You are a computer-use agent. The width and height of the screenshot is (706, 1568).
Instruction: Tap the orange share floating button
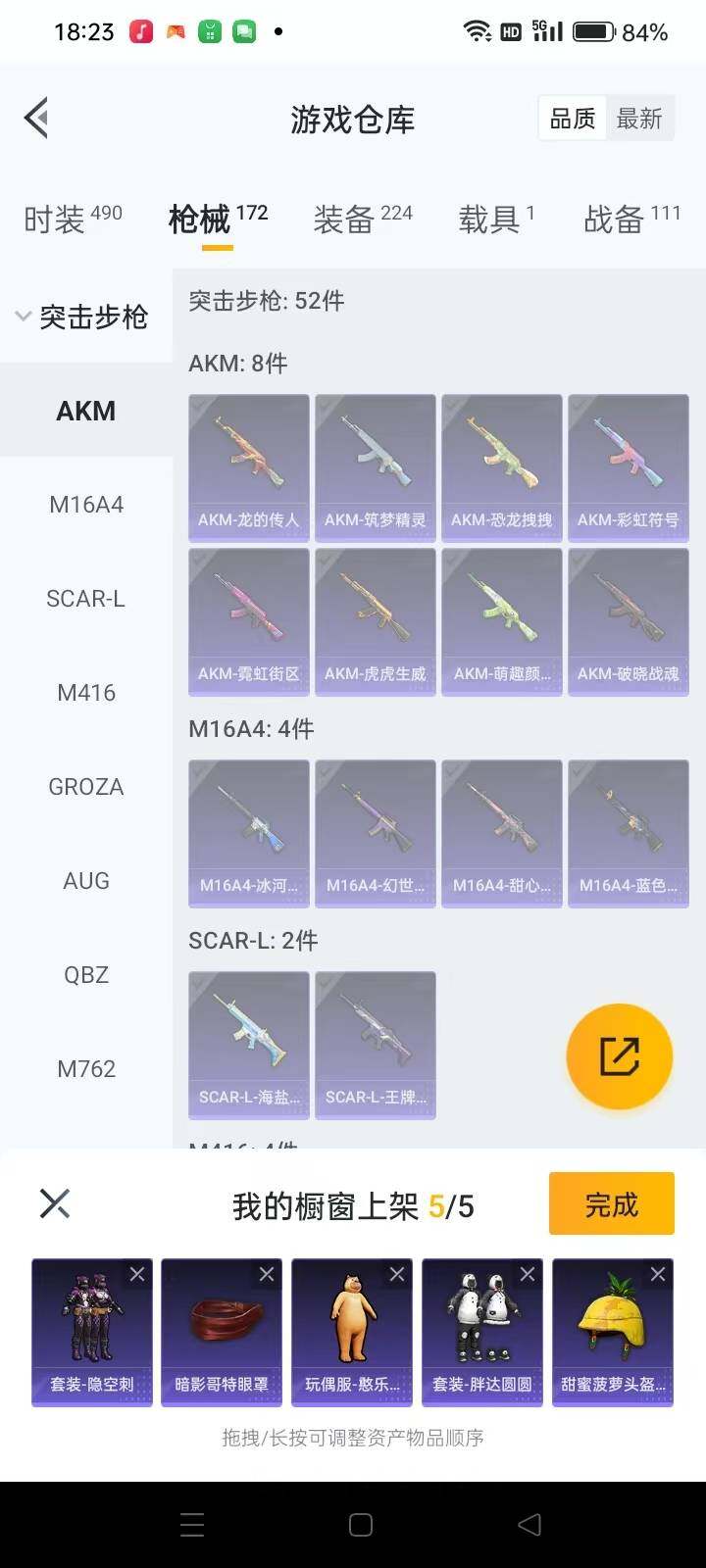tap(619, 1056)
